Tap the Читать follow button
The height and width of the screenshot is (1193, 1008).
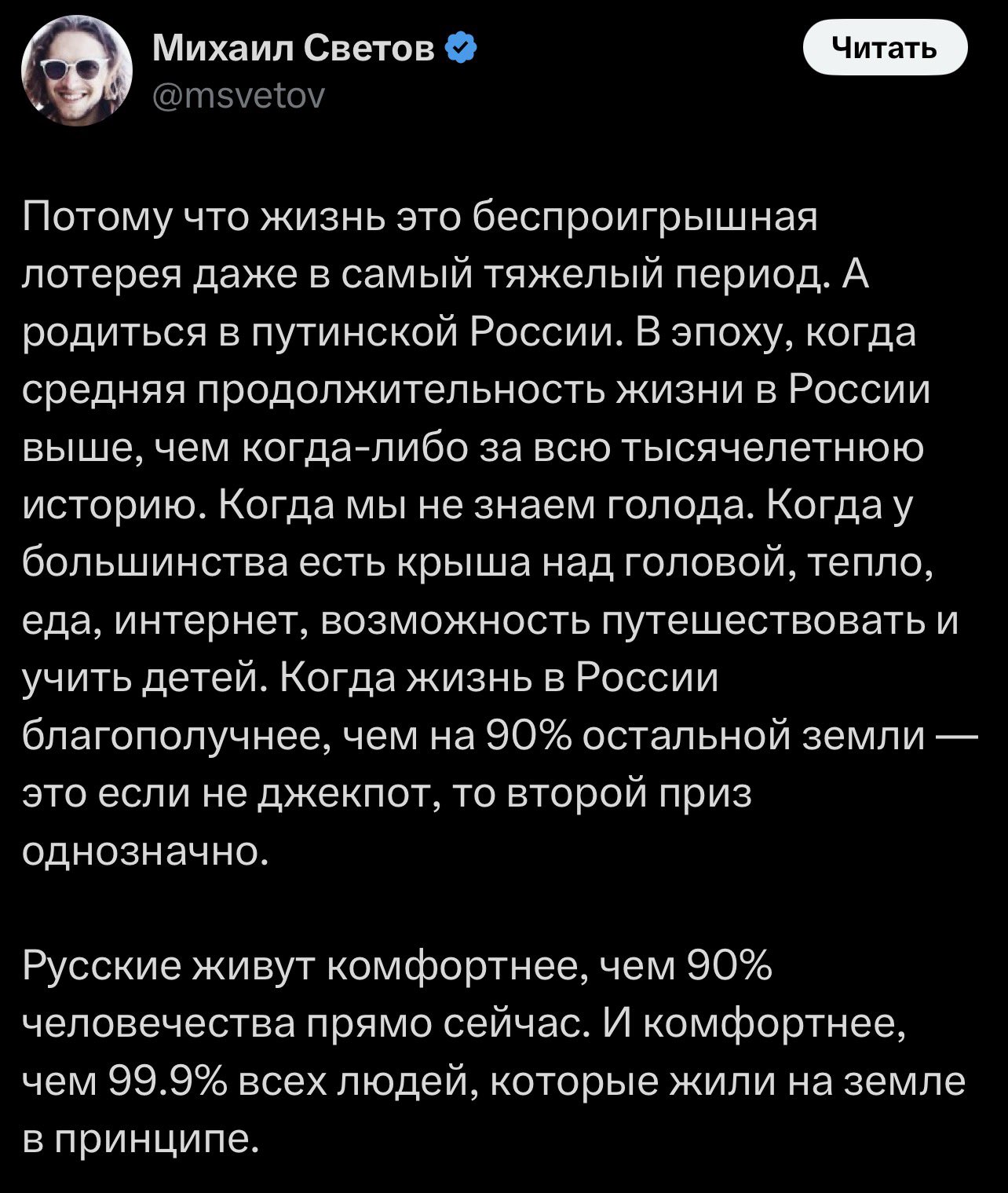(x=885, y=49)
